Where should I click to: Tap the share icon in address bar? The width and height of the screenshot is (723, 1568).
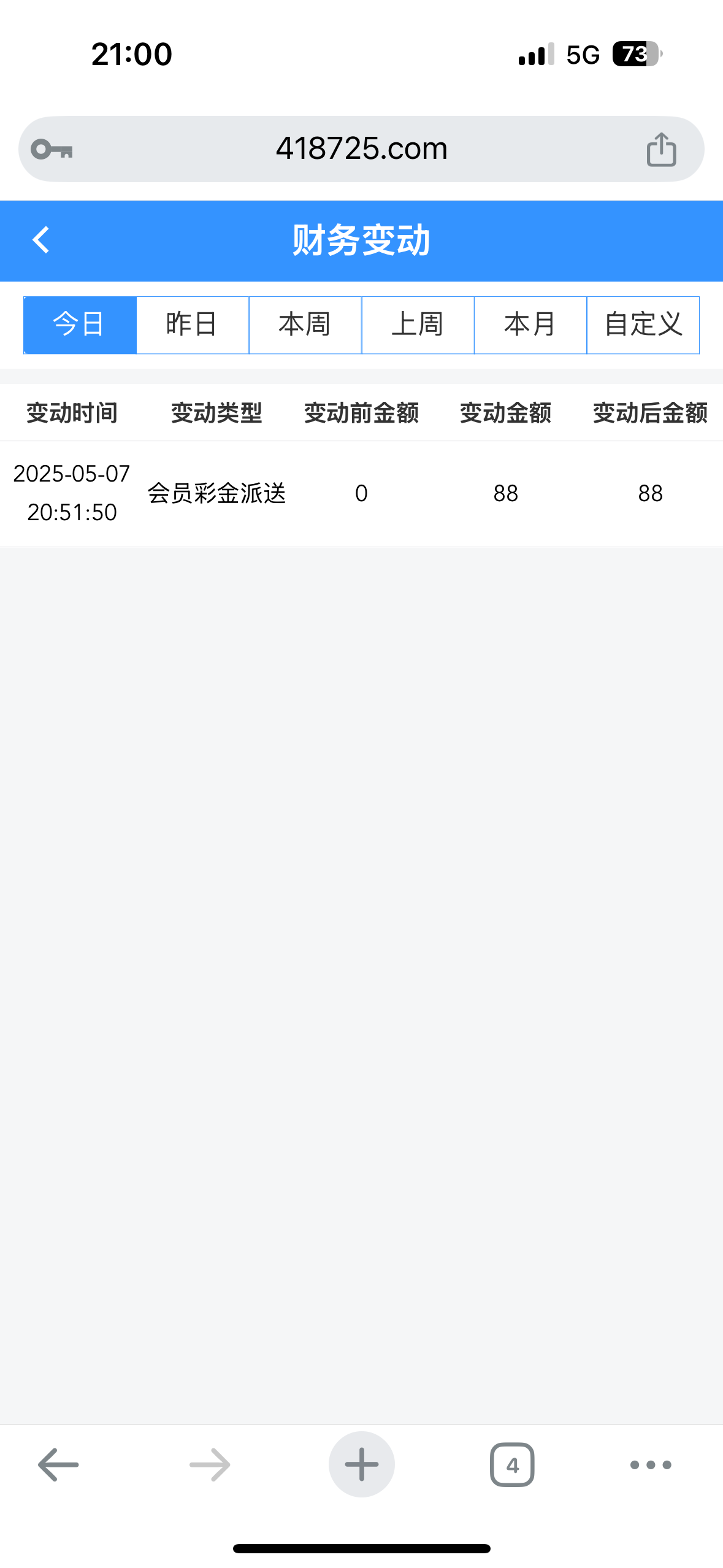(x=662, y=147)
